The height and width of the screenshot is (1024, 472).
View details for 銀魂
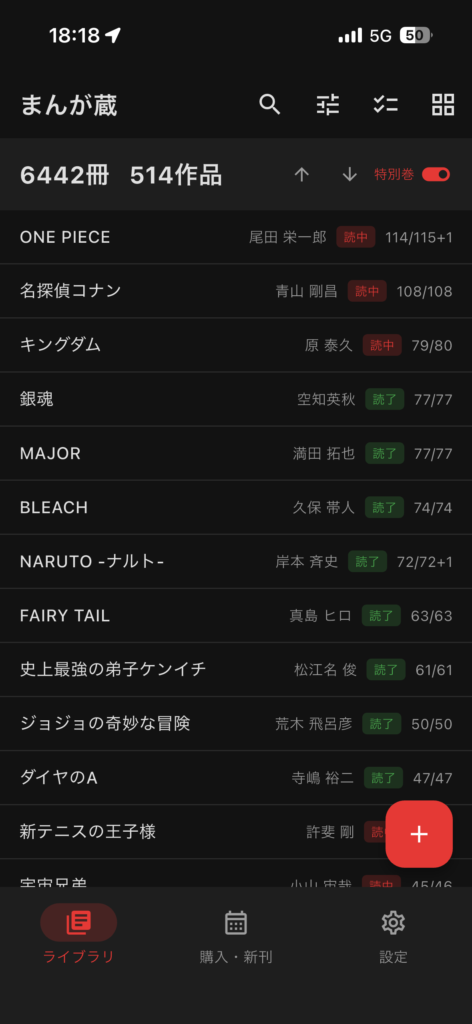click(x=236, y=400)
